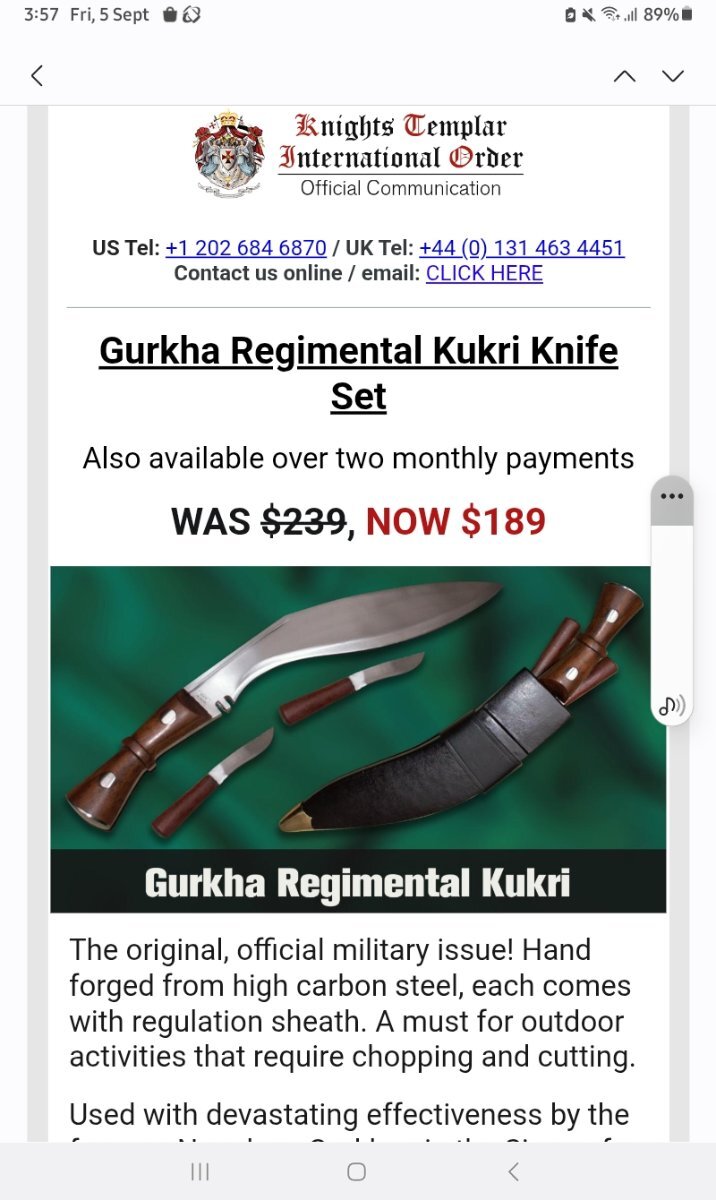Viewport: 716px width, 1200px height.
Task: Call the US telephone number
Action: coord(246,247)
